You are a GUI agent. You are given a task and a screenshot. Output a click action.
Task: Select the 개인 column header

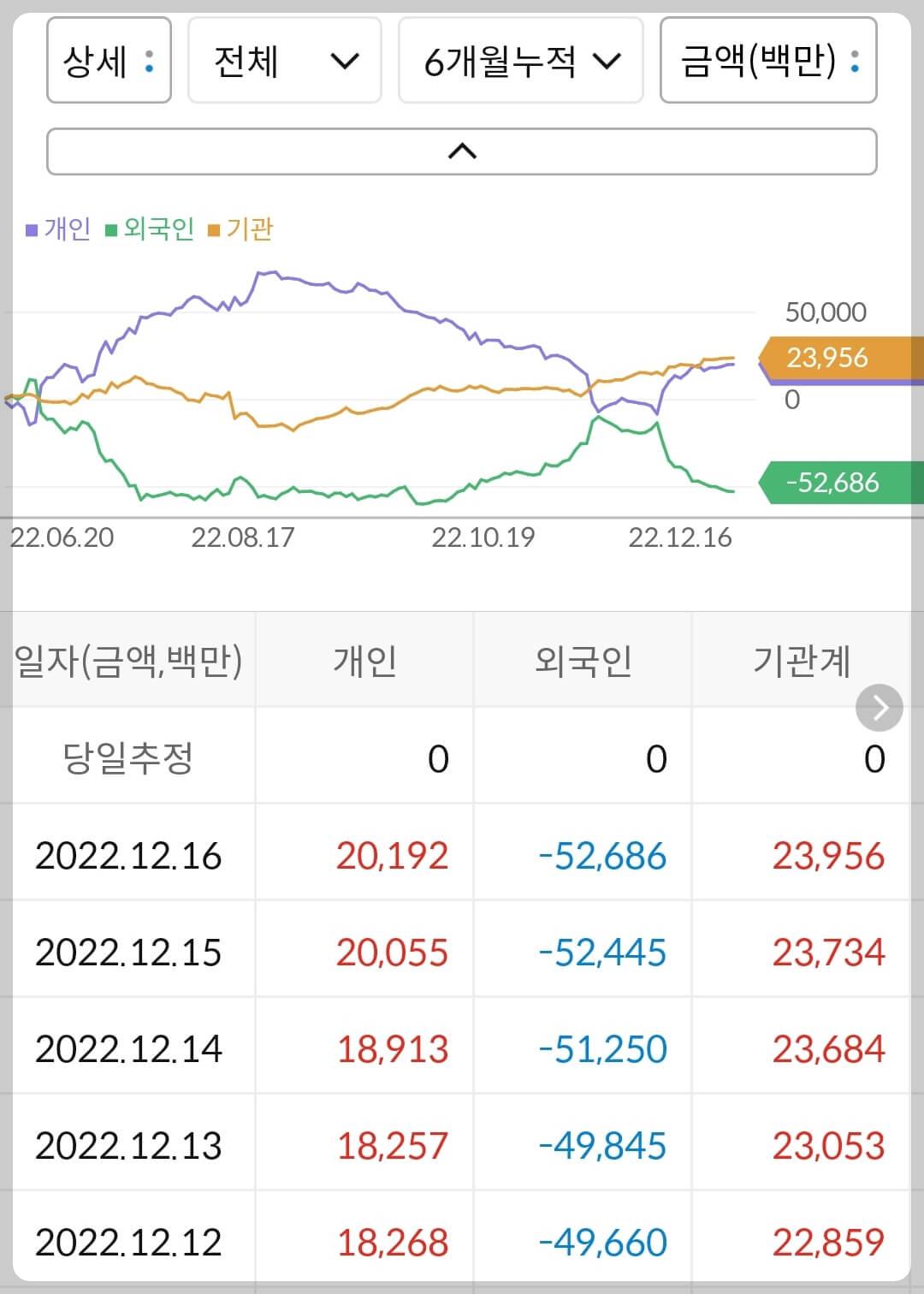(364, 660)
